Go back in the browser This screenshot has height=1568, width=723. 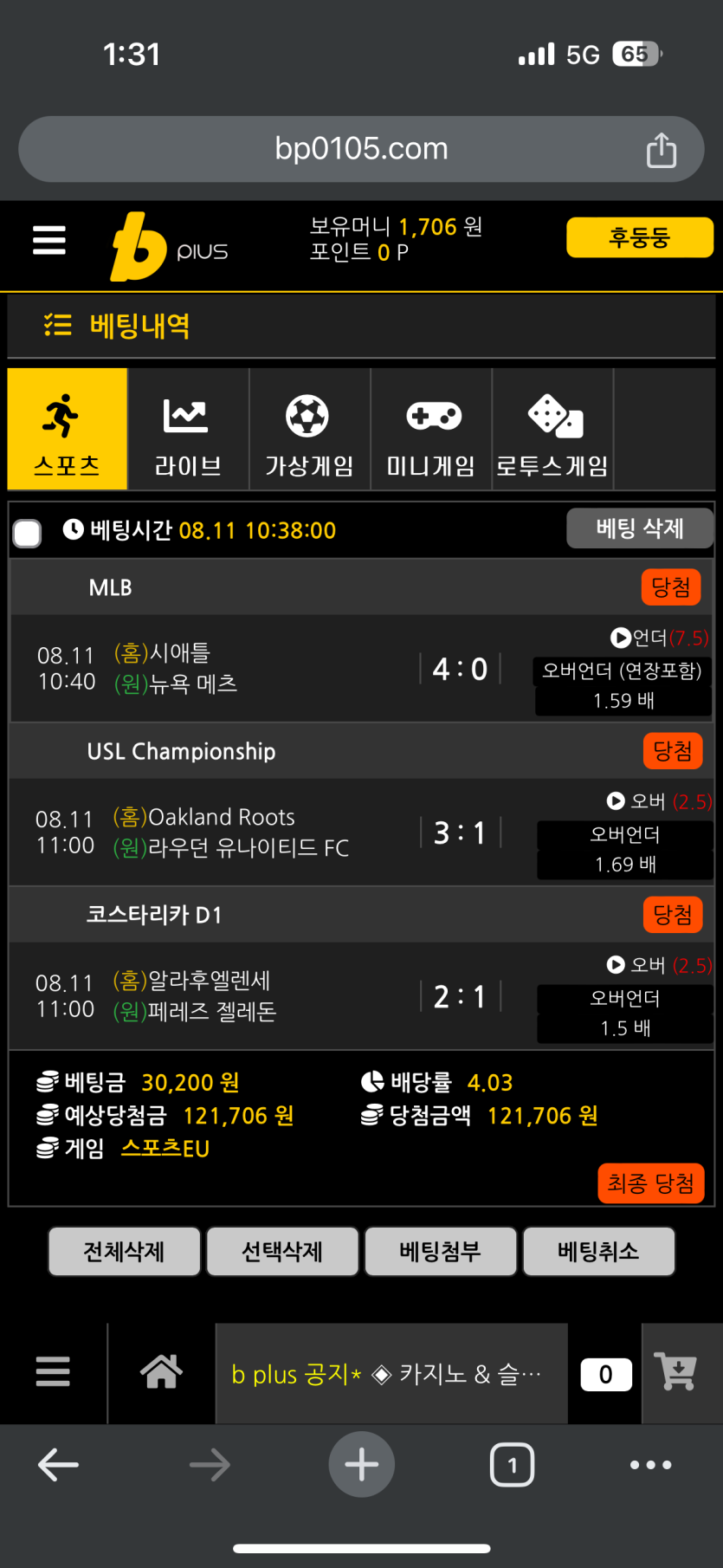click(x=58, y=1465)
